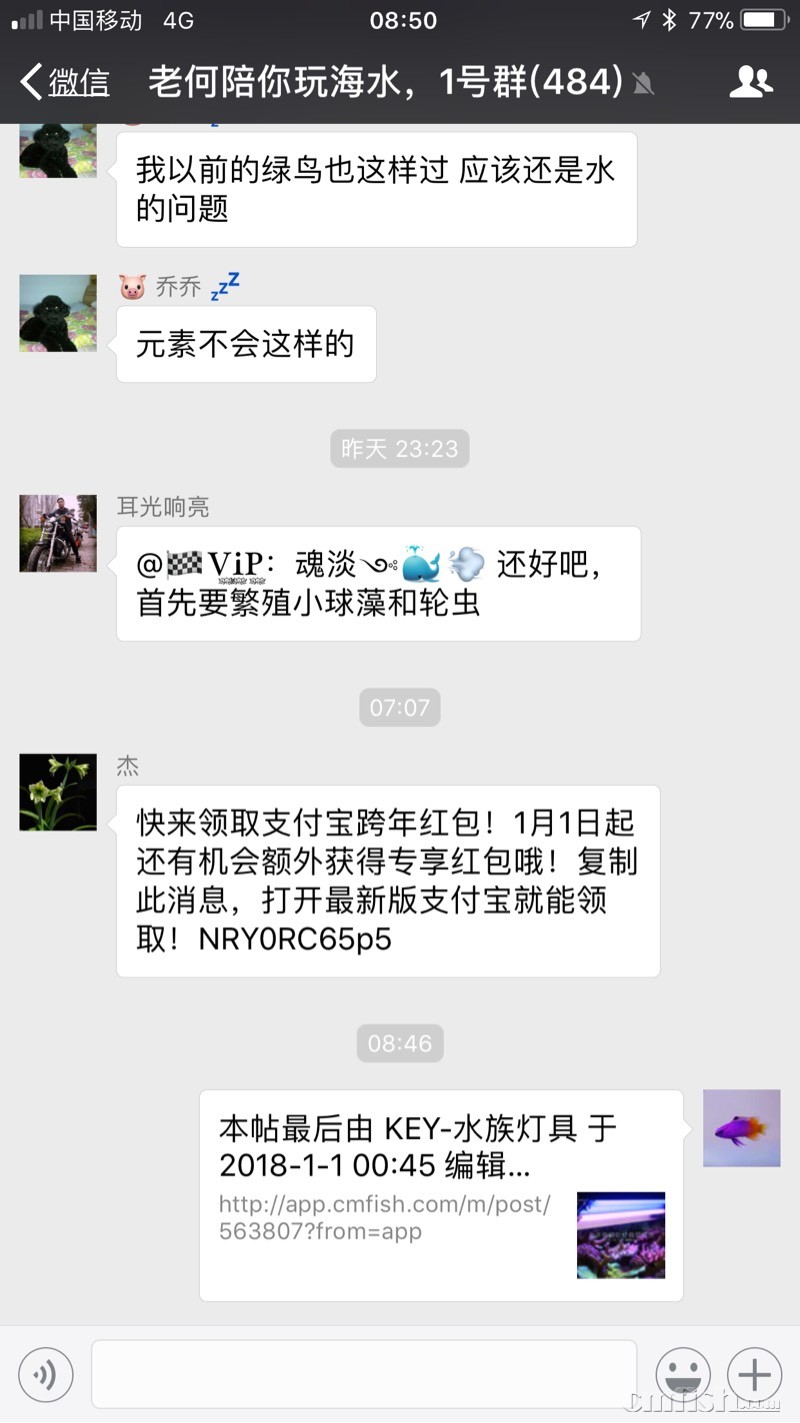The height and width of the screenshot is (1423, 800).
Task: Open 乔乔's avatar beside 元素不会这样的
Action: [x=58, y=313]
